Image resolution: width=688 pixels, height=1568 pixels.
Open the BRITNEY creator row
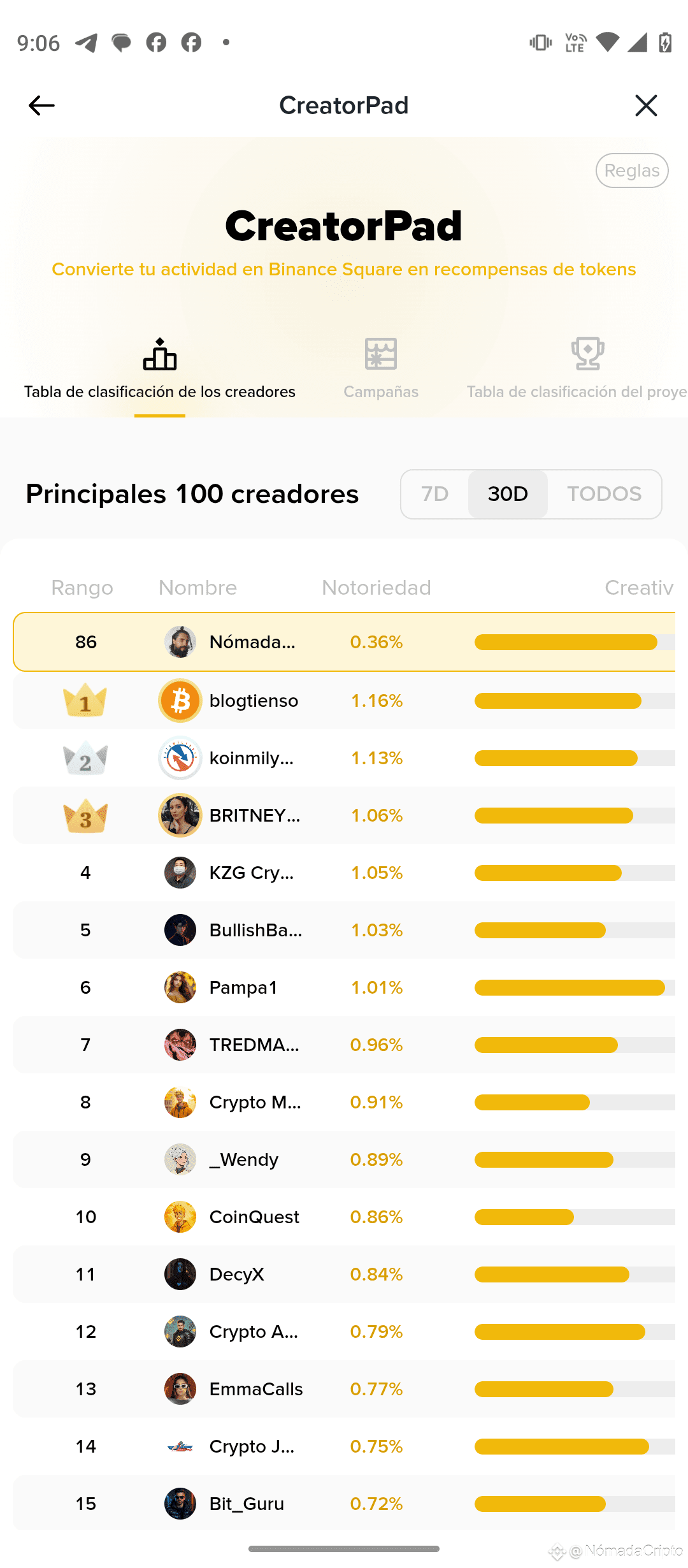pos(344,815)
